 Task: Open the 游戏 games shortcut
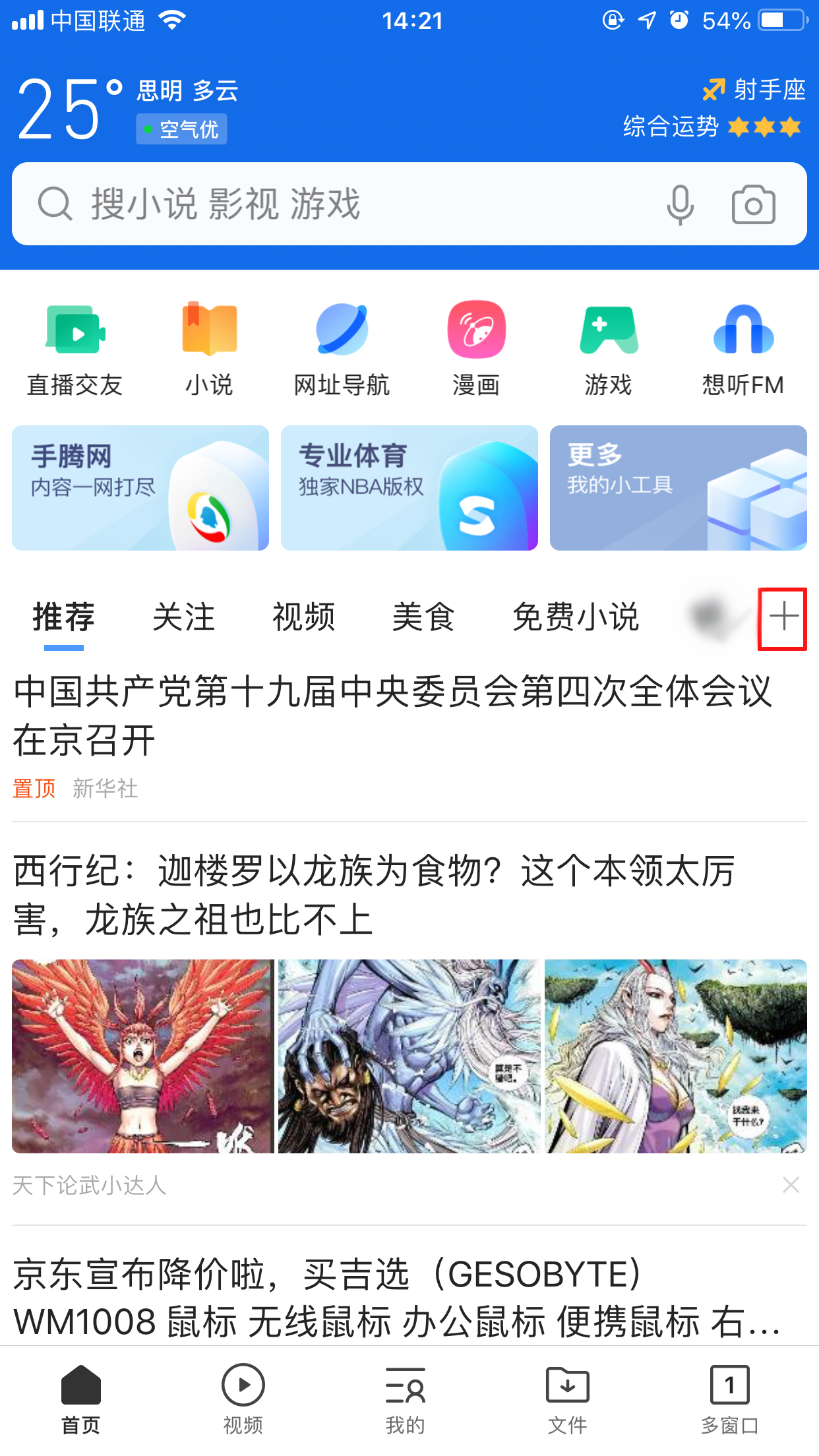pos(608,349)
